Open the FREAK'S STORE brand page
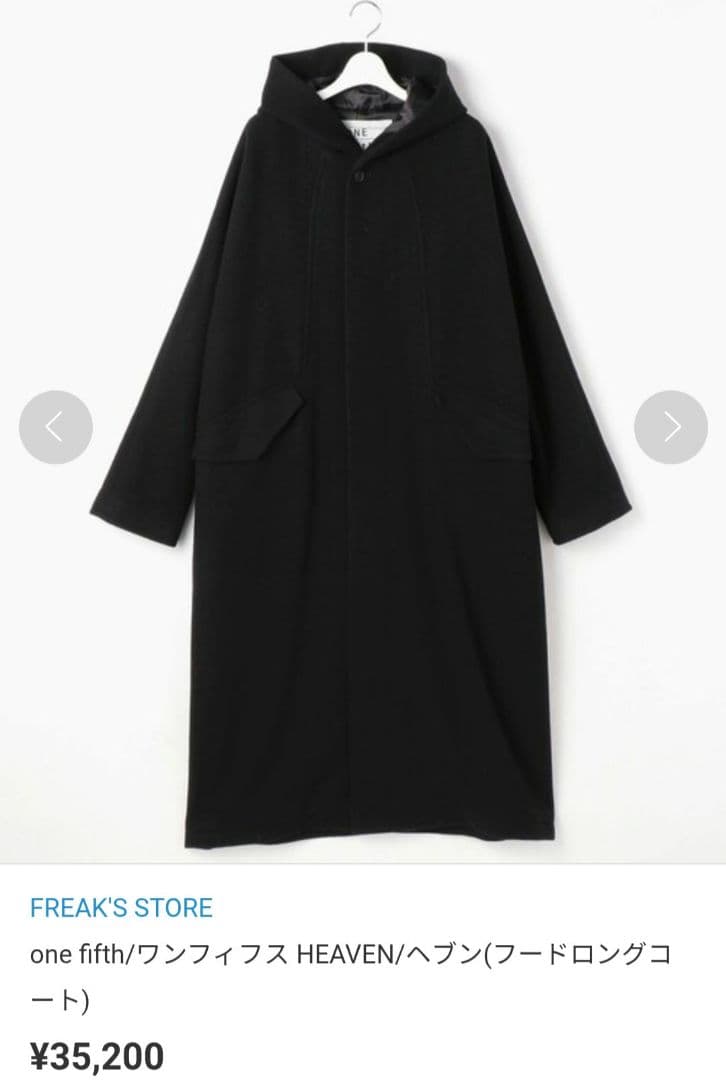The image size is (726, 1080). pos(120,908)
